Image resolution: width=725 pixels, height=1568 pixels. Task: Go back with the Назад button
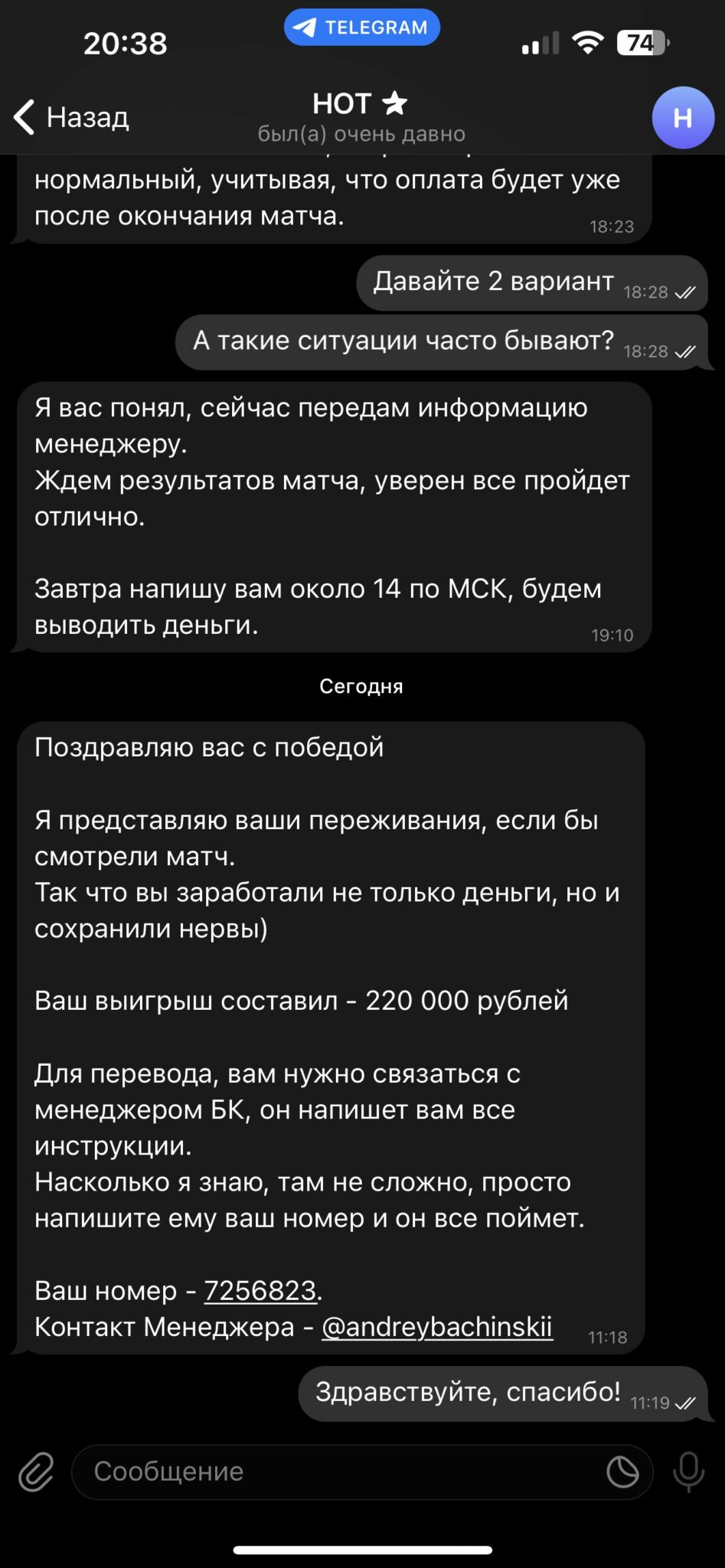click(x=71, y=117)
